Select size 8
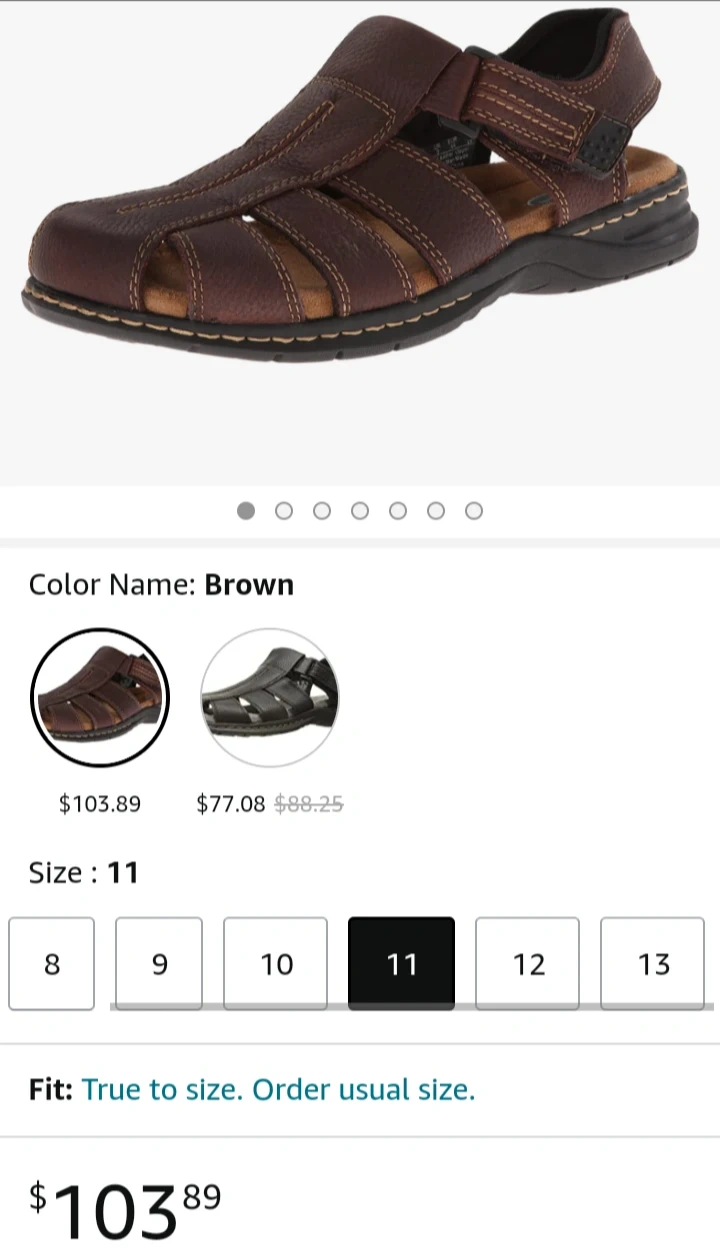The height and width of the screenshot is (1254, 720). tap(52, 964)
